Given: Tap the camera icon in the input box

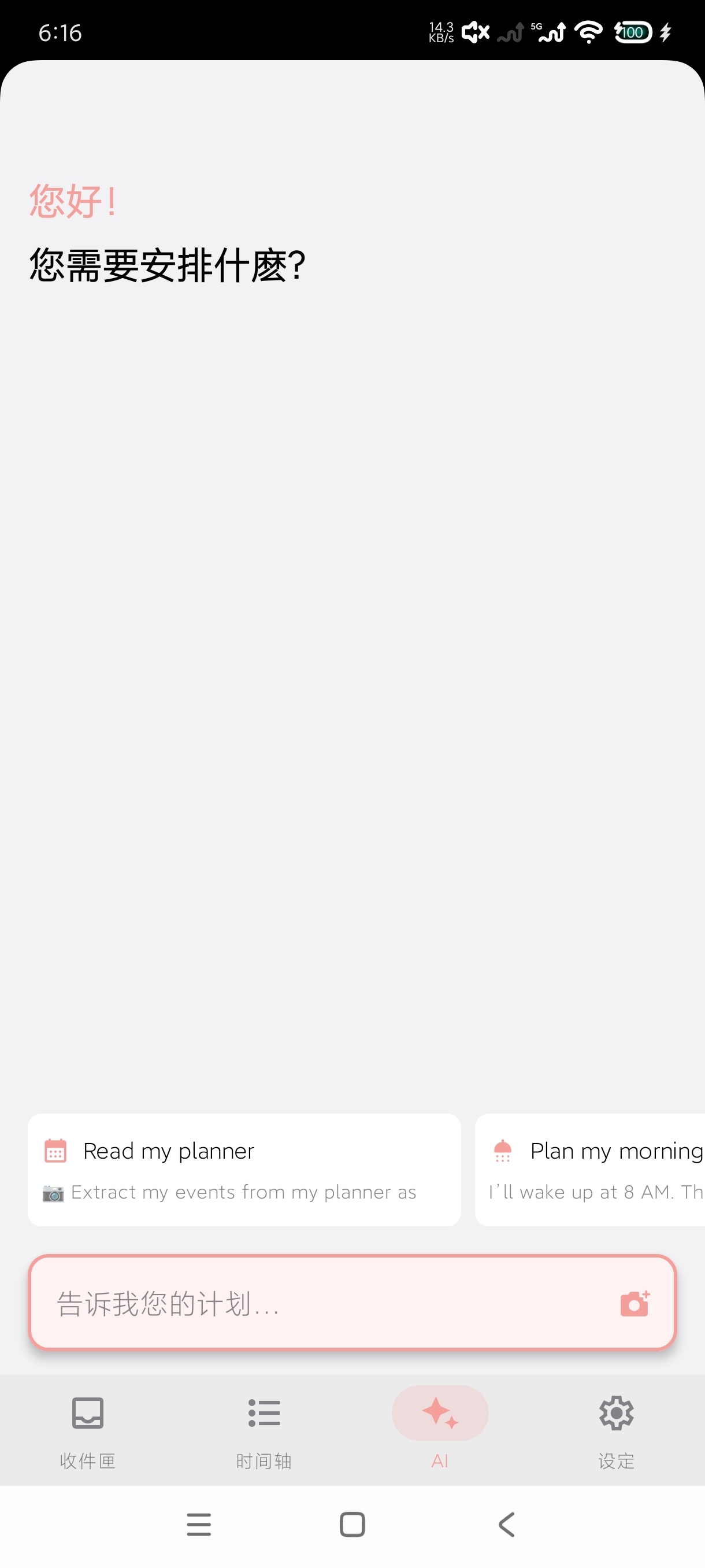Looking at the screenshot, I should pyautogui.click(x=634, y=1304).
